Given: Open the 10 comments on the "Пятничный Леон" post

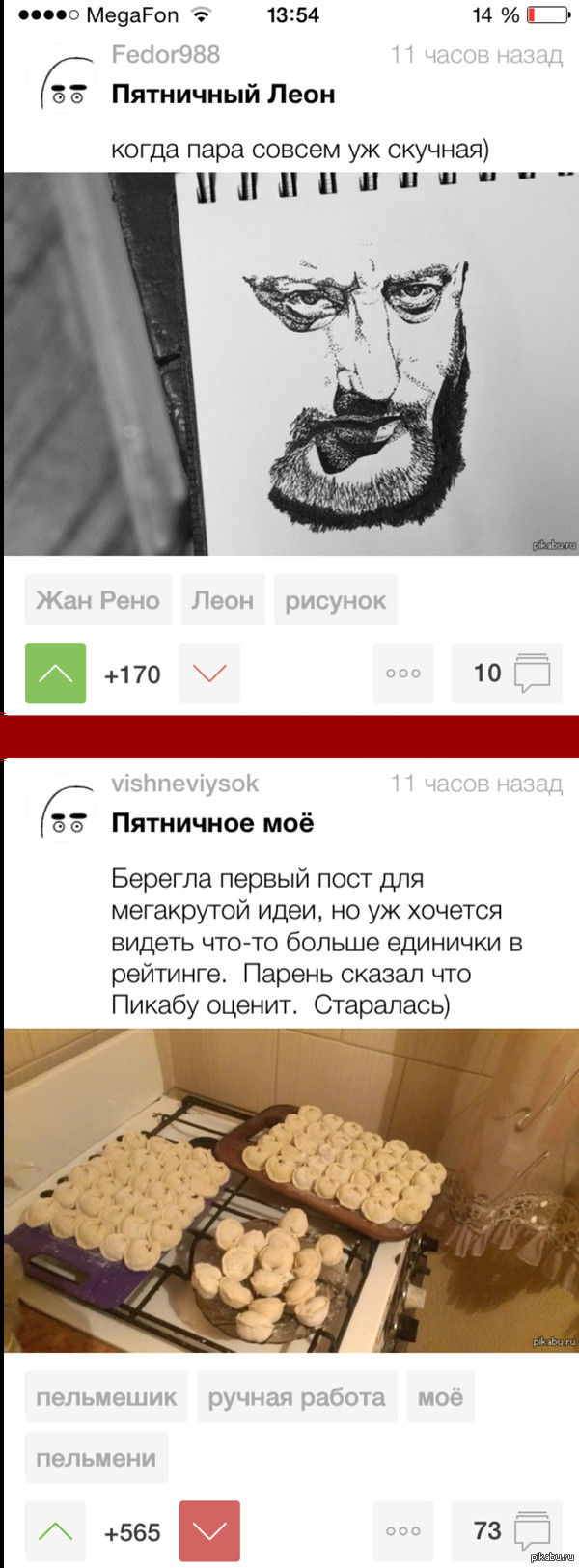Looking at the screenshot, I should (508, 673).
